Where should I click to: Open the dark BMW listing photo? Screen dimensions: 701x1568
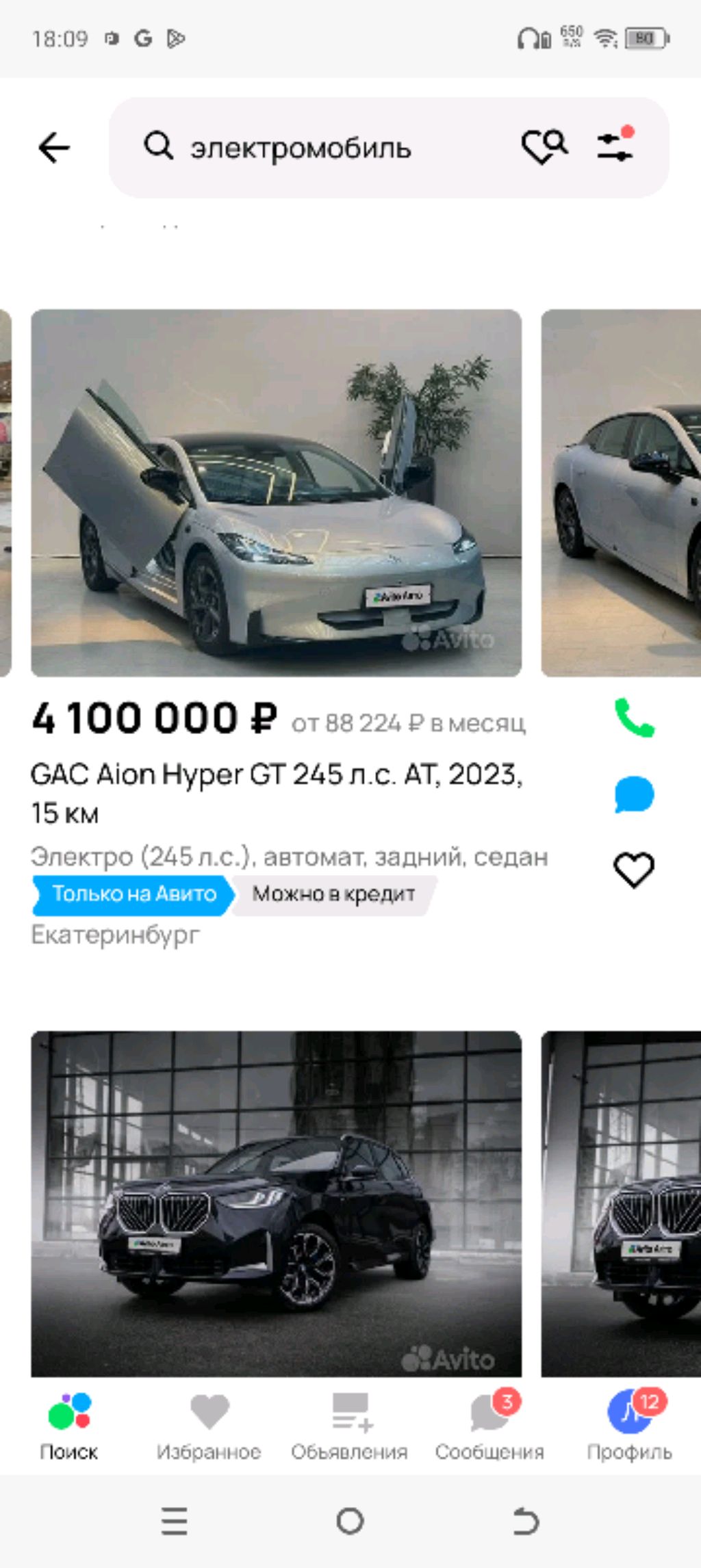(x=276, y=1203)
